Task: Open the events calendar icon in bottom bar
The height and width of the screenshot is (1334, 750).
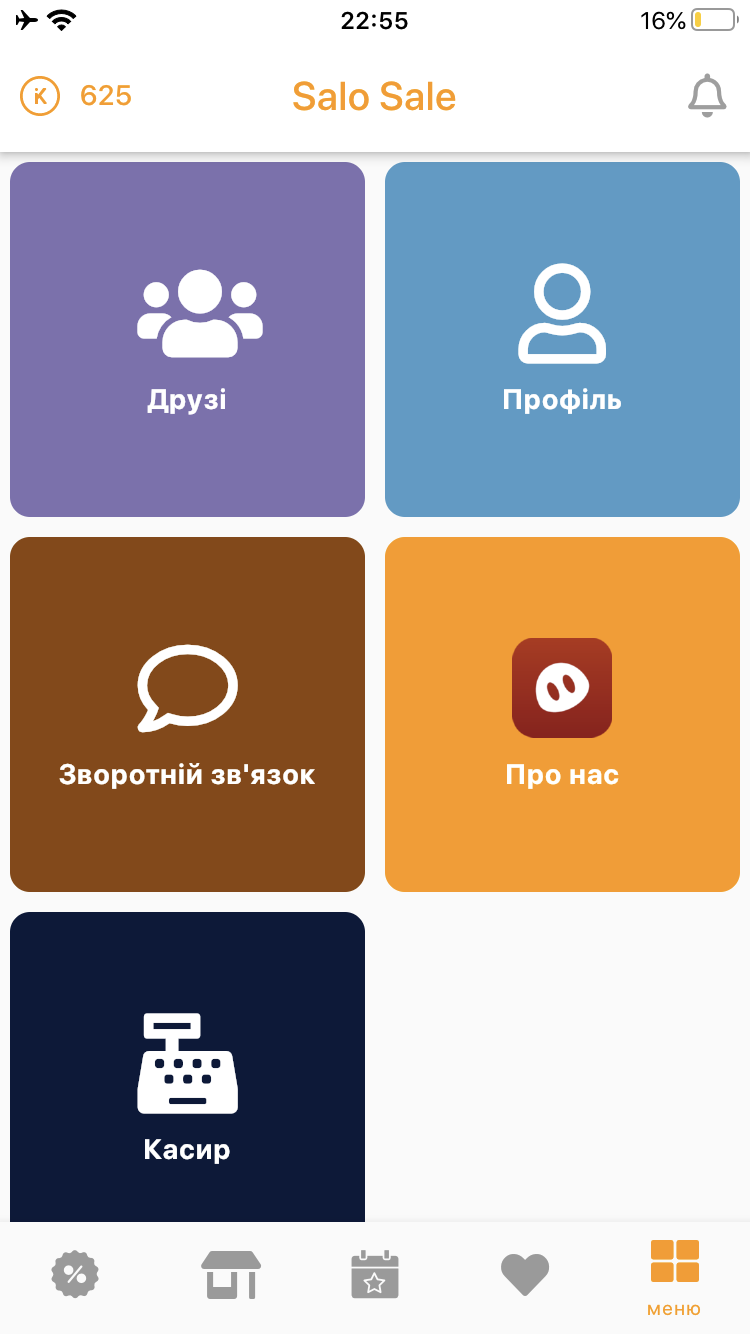Action: [375, 1274]
